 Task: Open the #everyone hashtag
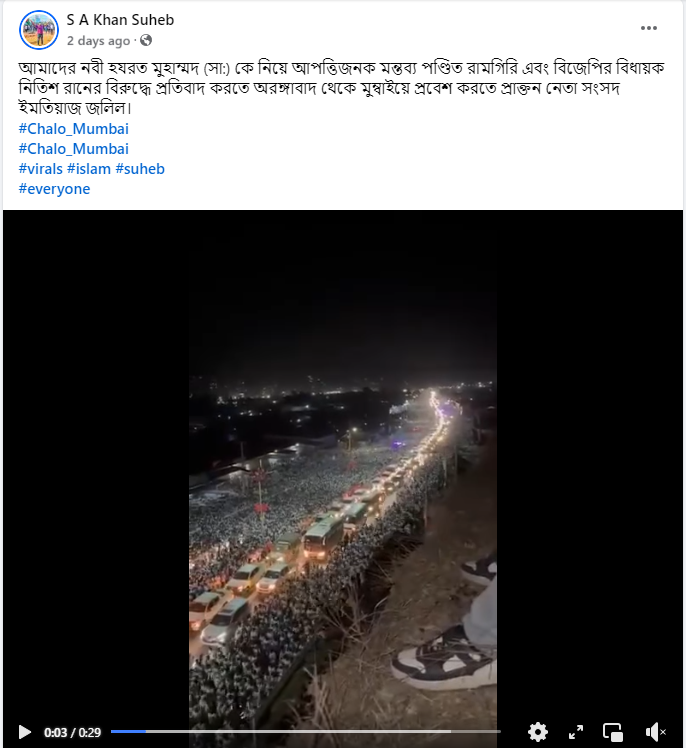pos(54,189)
